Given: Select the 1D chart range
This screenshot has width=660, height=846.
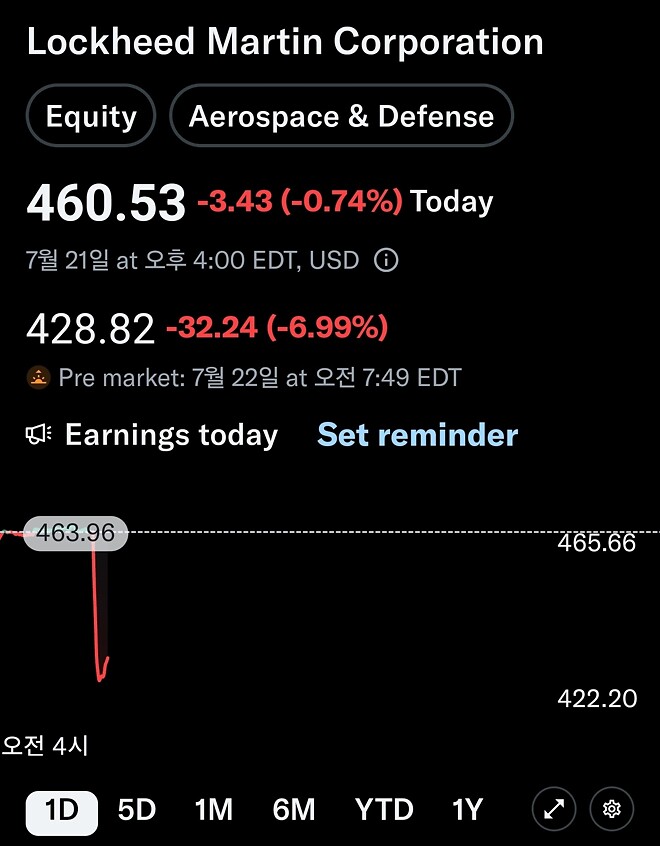Looking at the screenshot, I should pos(62,809).
